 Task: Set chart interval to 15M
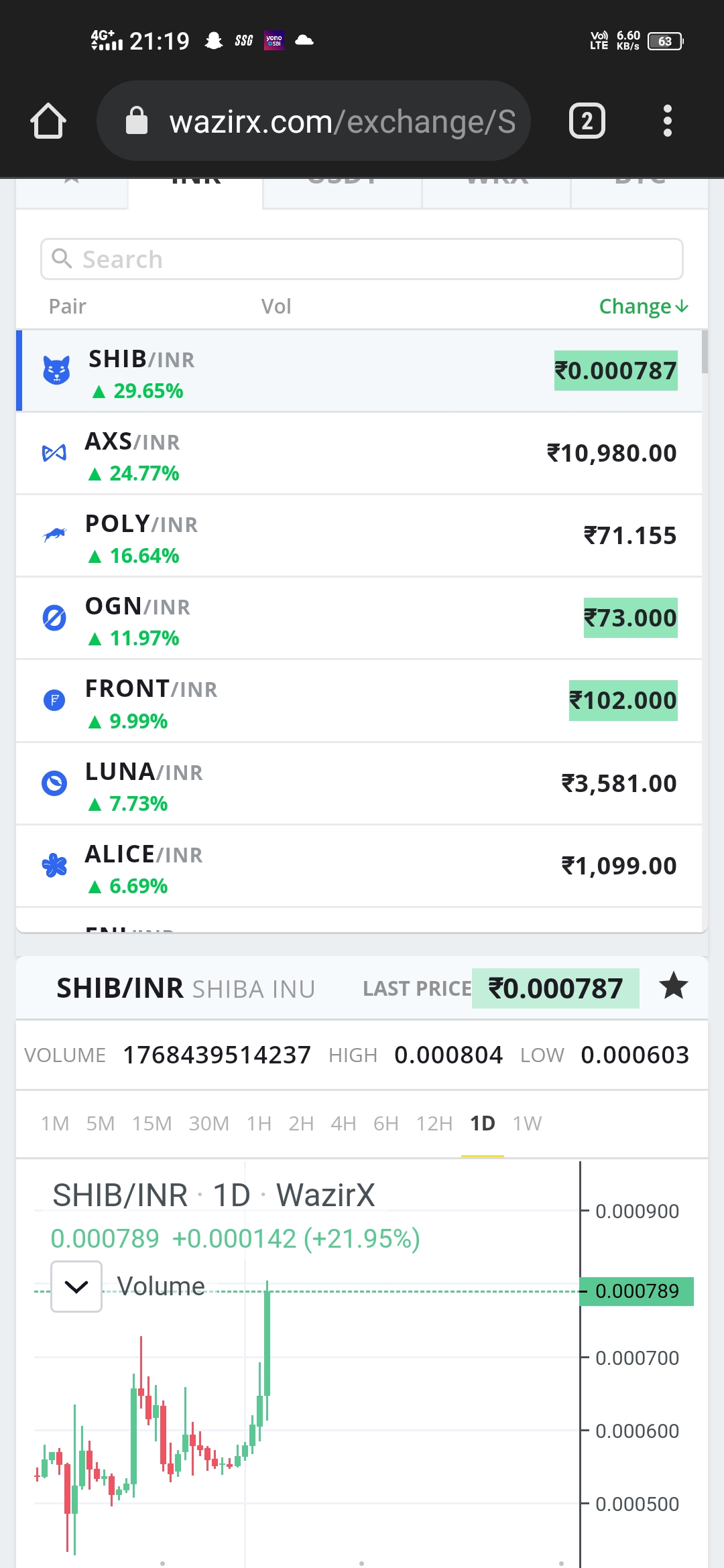[152, 1123]
